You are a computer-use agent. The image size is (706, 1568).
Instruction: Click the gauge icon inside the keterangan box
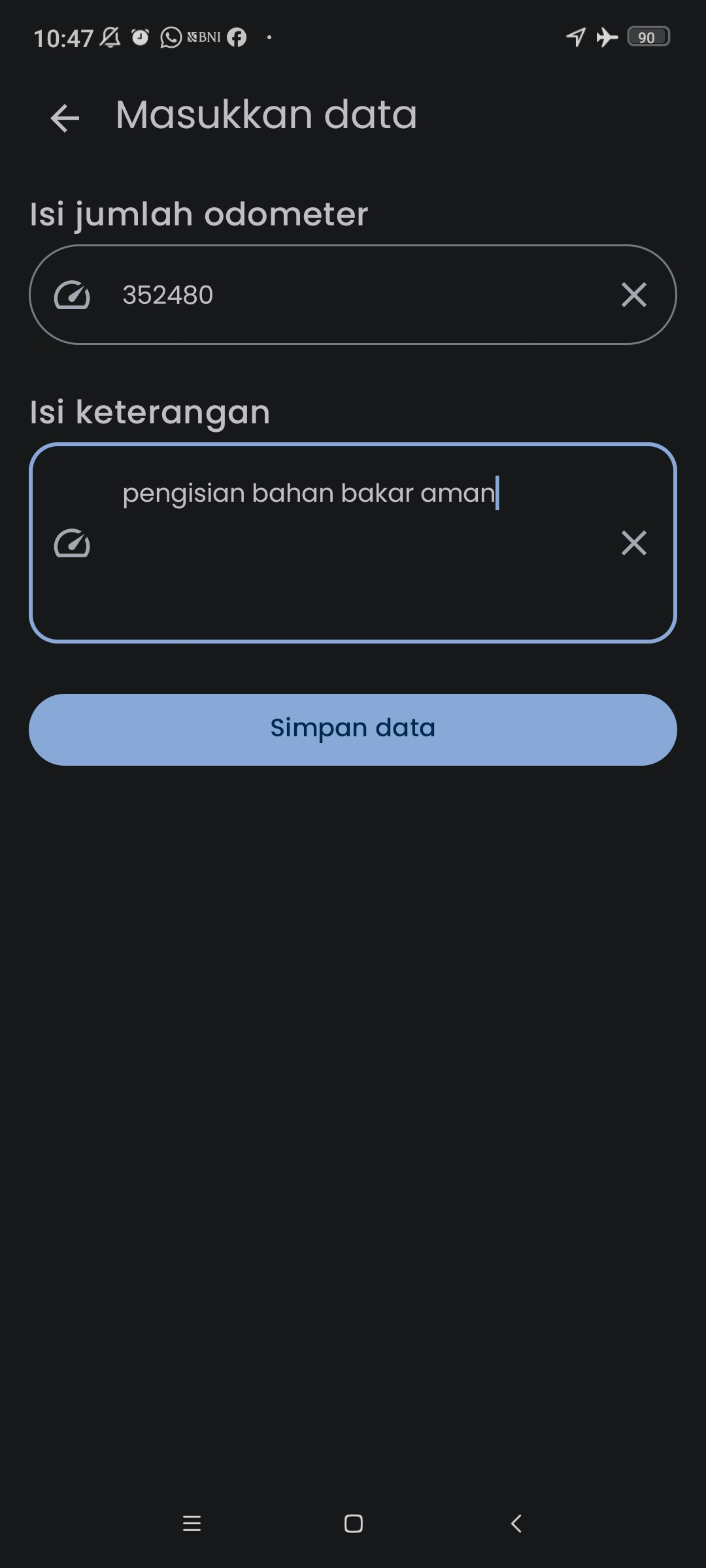click(73, 543)
